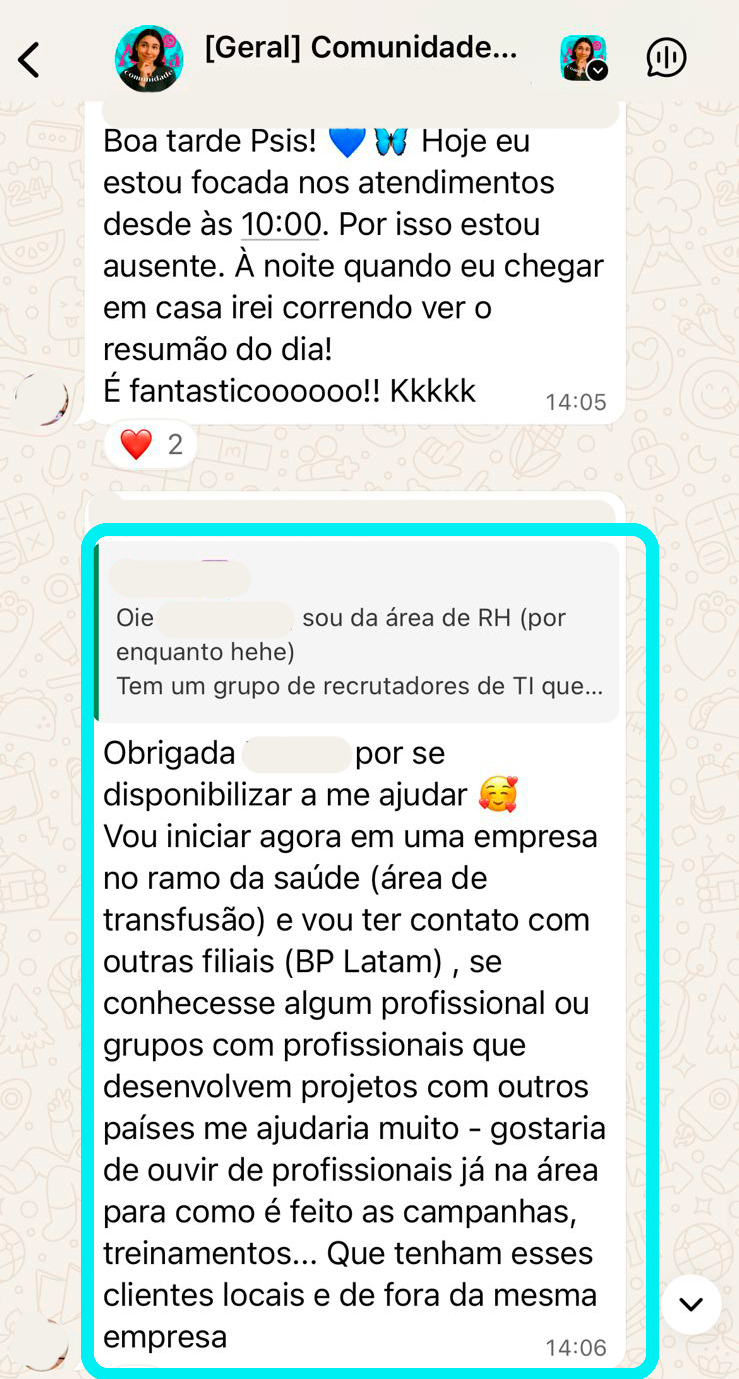Start a voice chat with the group
This screenshot has width=739, height=1379.
(x=666, y=58)
